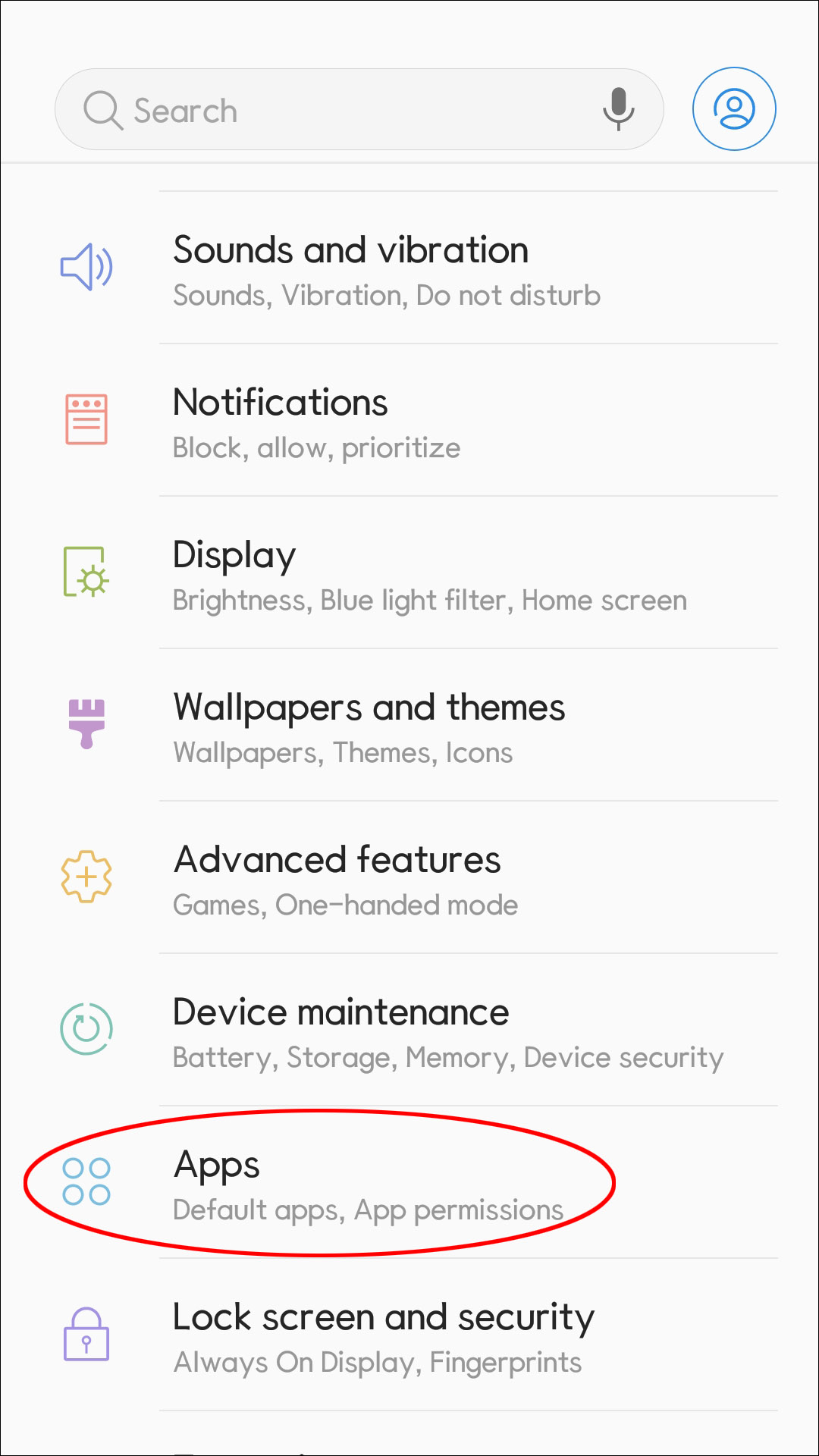Open Wallpapers and themes
This screenshot has width=819, height=1456.
[369, 726]
